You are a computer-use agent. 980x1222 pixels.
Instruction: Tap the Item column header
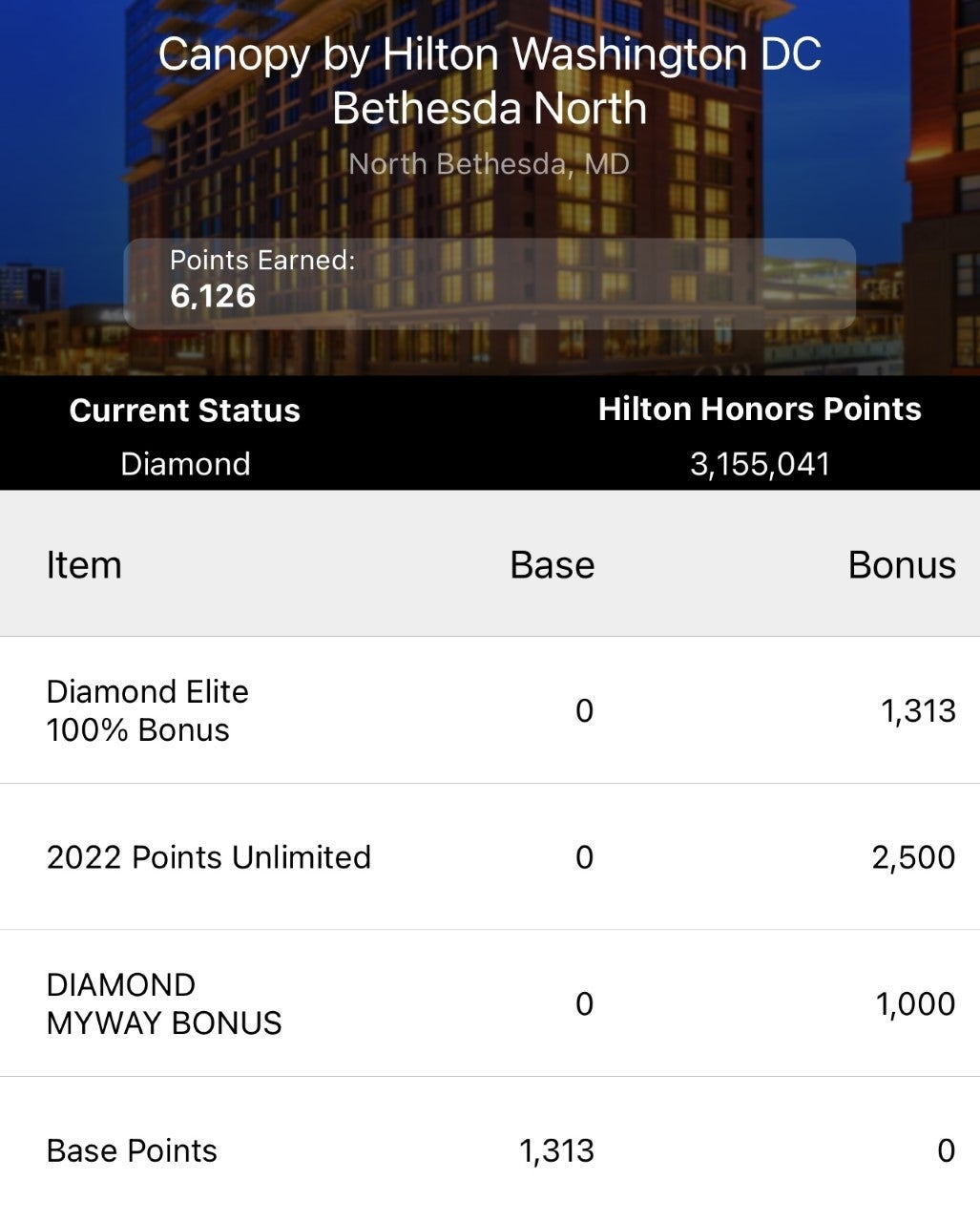click(x=84, y=564)
